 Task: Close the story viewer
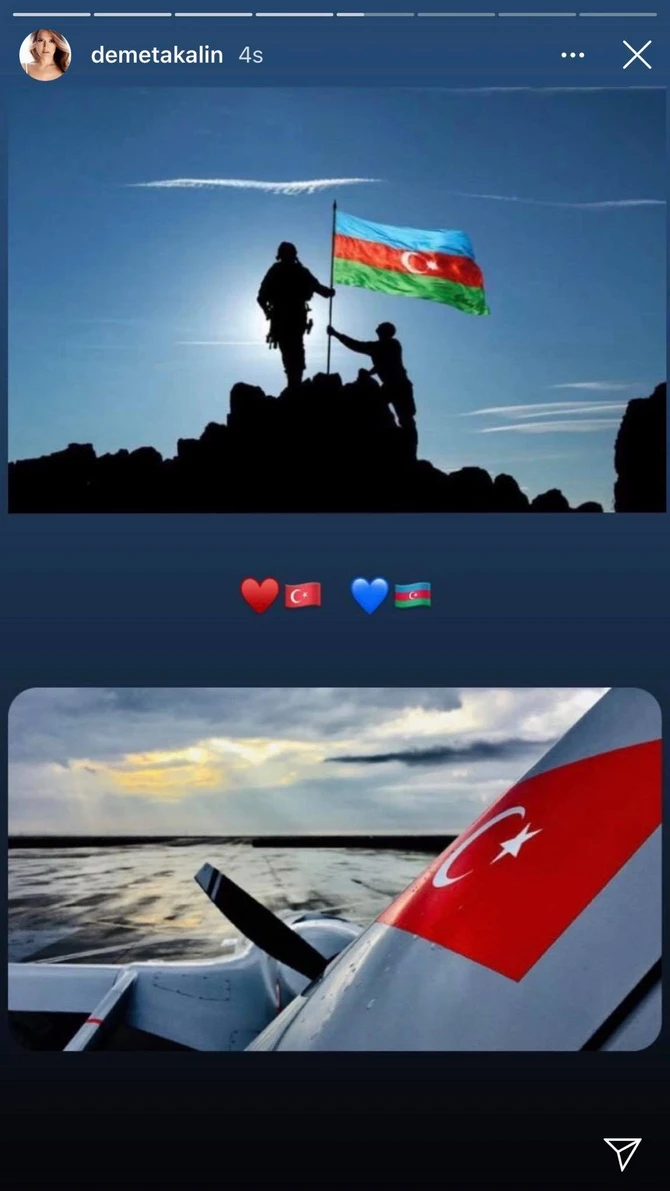coord(637,55)
